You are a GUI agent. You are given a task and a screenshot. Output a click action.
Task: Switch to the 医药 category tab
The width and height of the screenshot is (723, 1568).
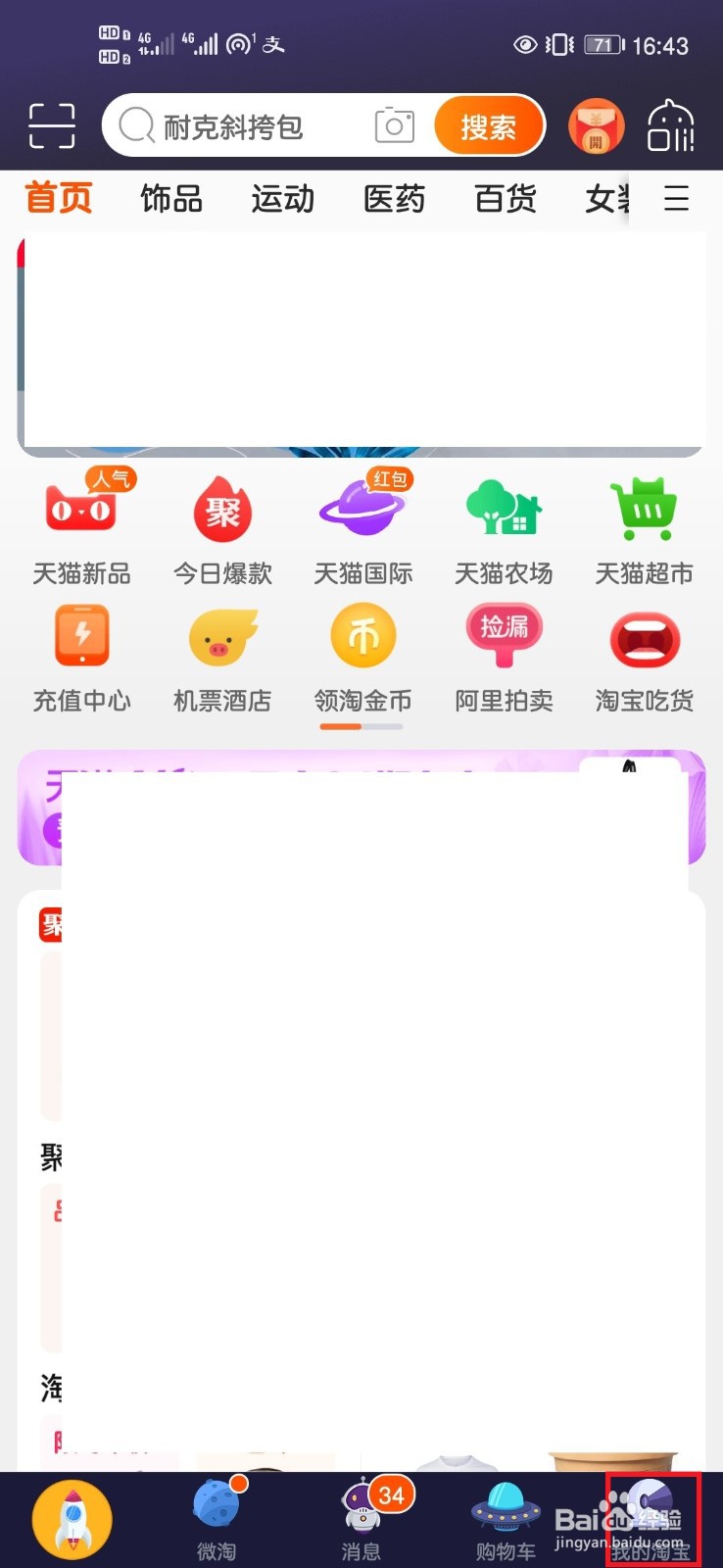[394, 199]
